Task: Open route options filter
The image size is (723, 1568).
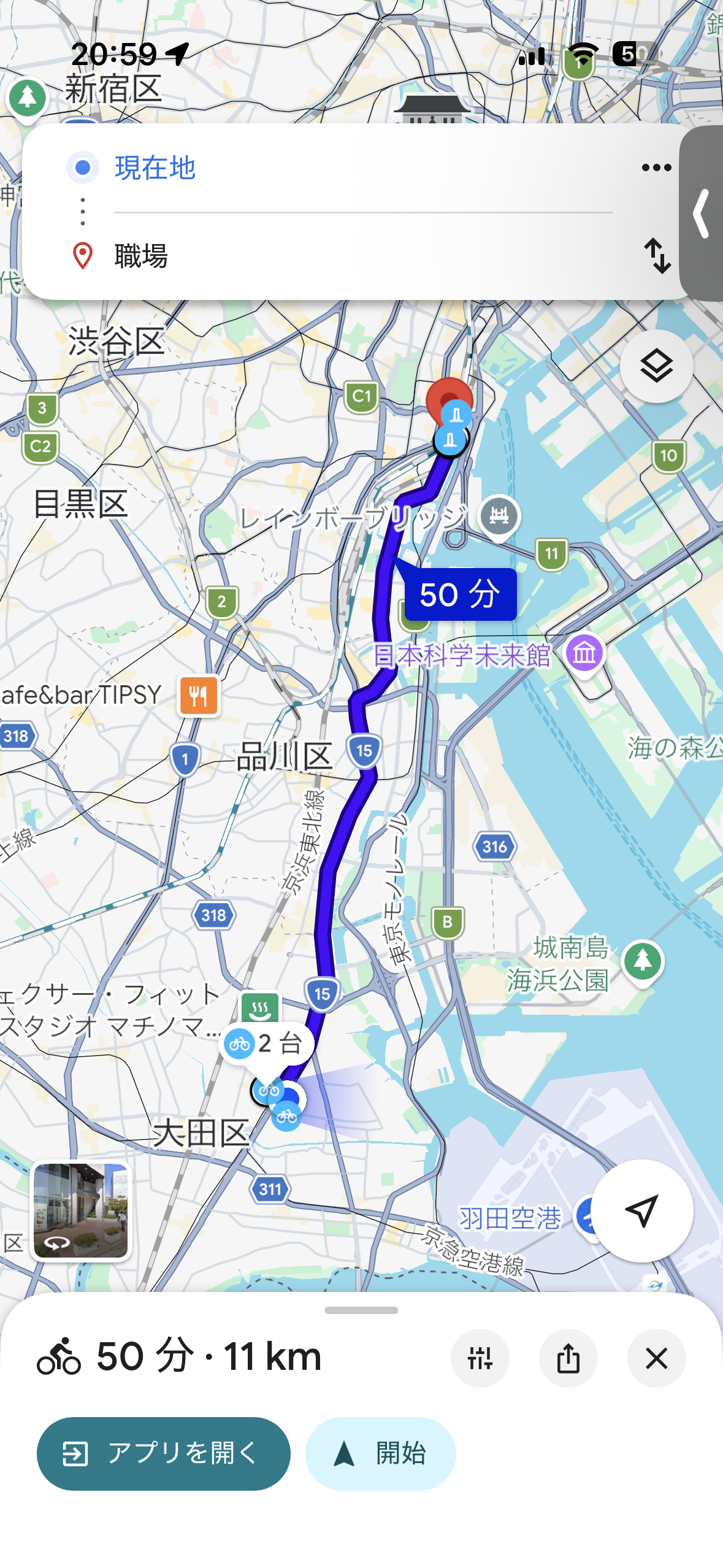Action: coord(480,1358)
